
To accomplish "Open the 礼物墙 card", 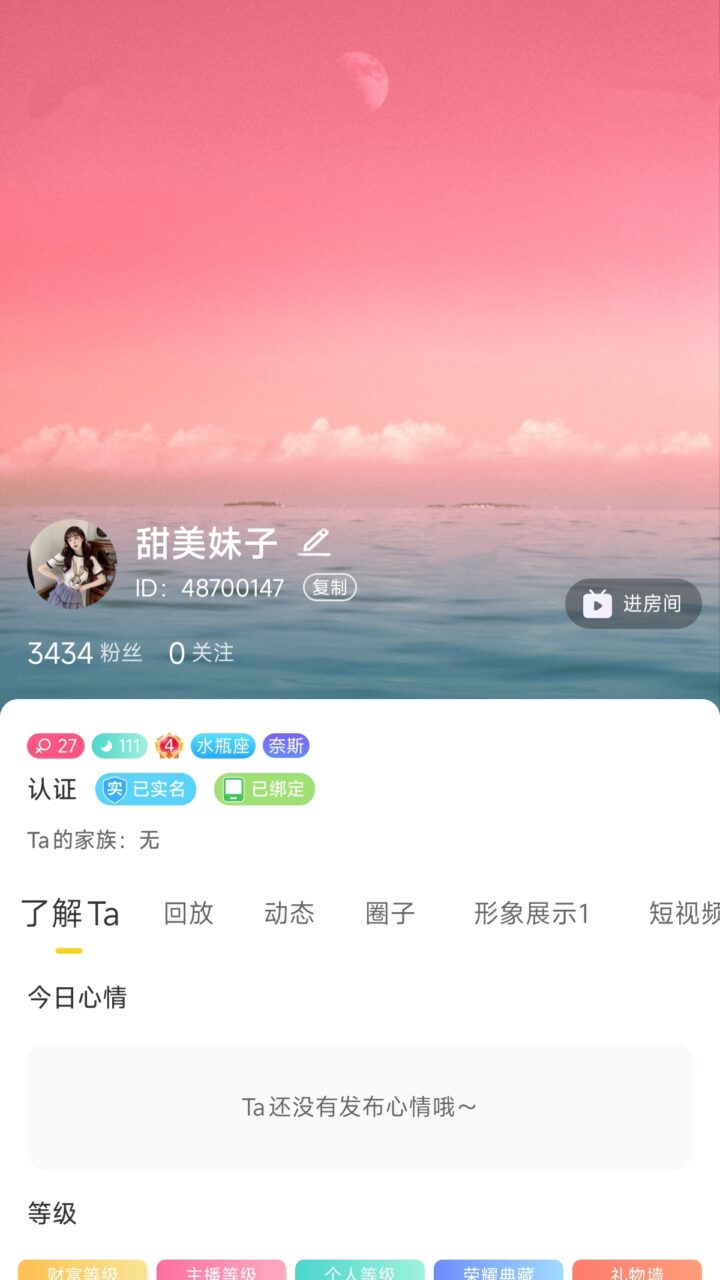I will tap(637, 1271).
